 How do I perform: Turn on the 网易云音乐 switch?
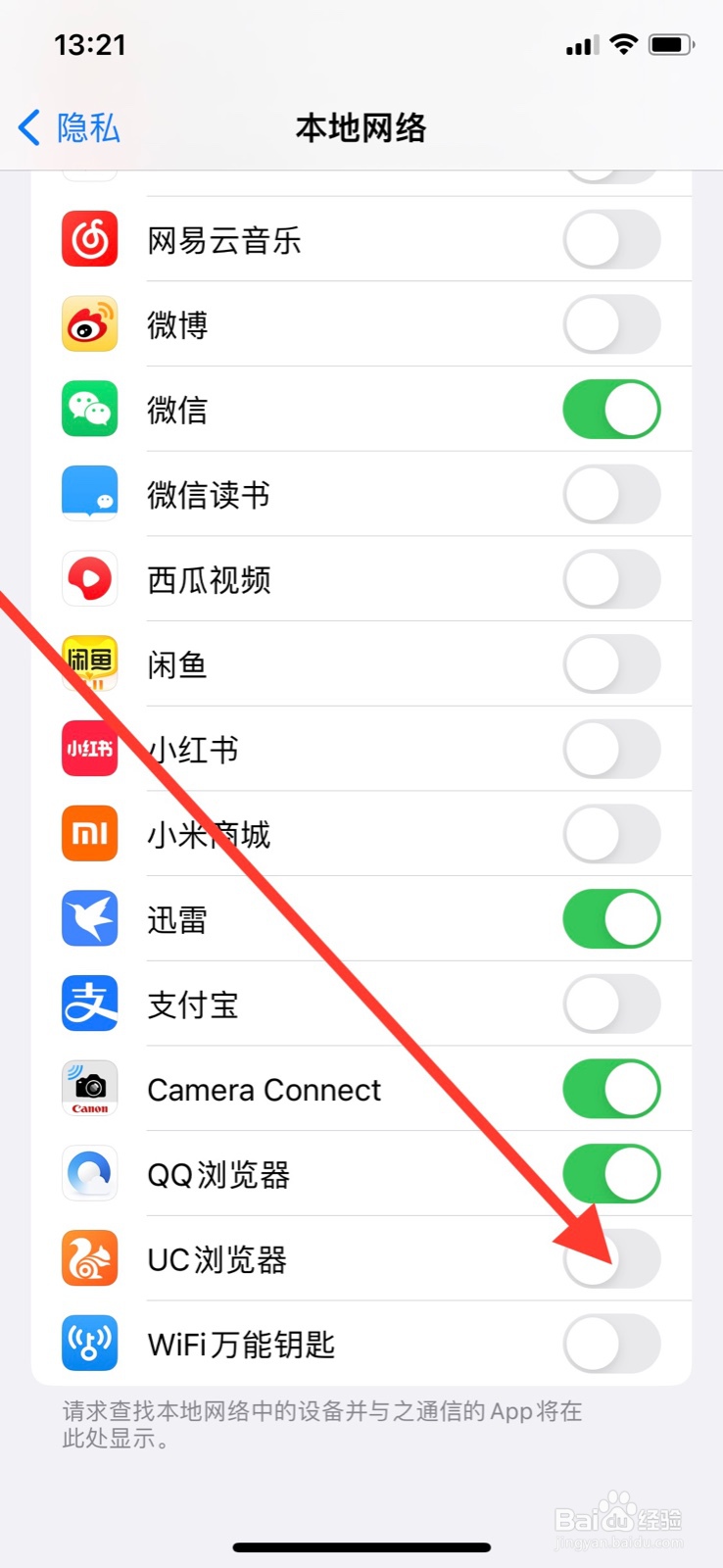pos(611,239)
